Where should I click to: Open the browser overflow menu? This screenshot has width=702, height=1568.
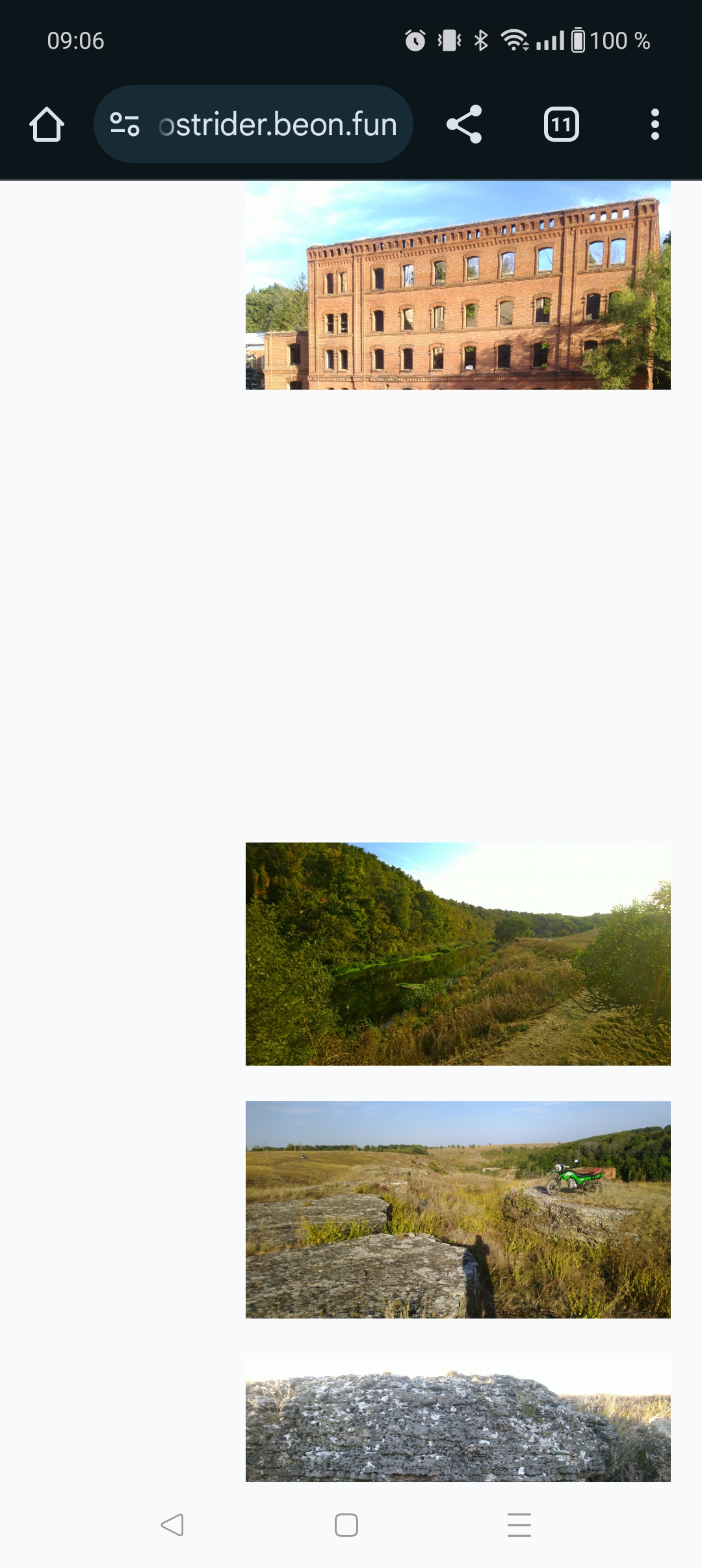click(x=655, y=124)
